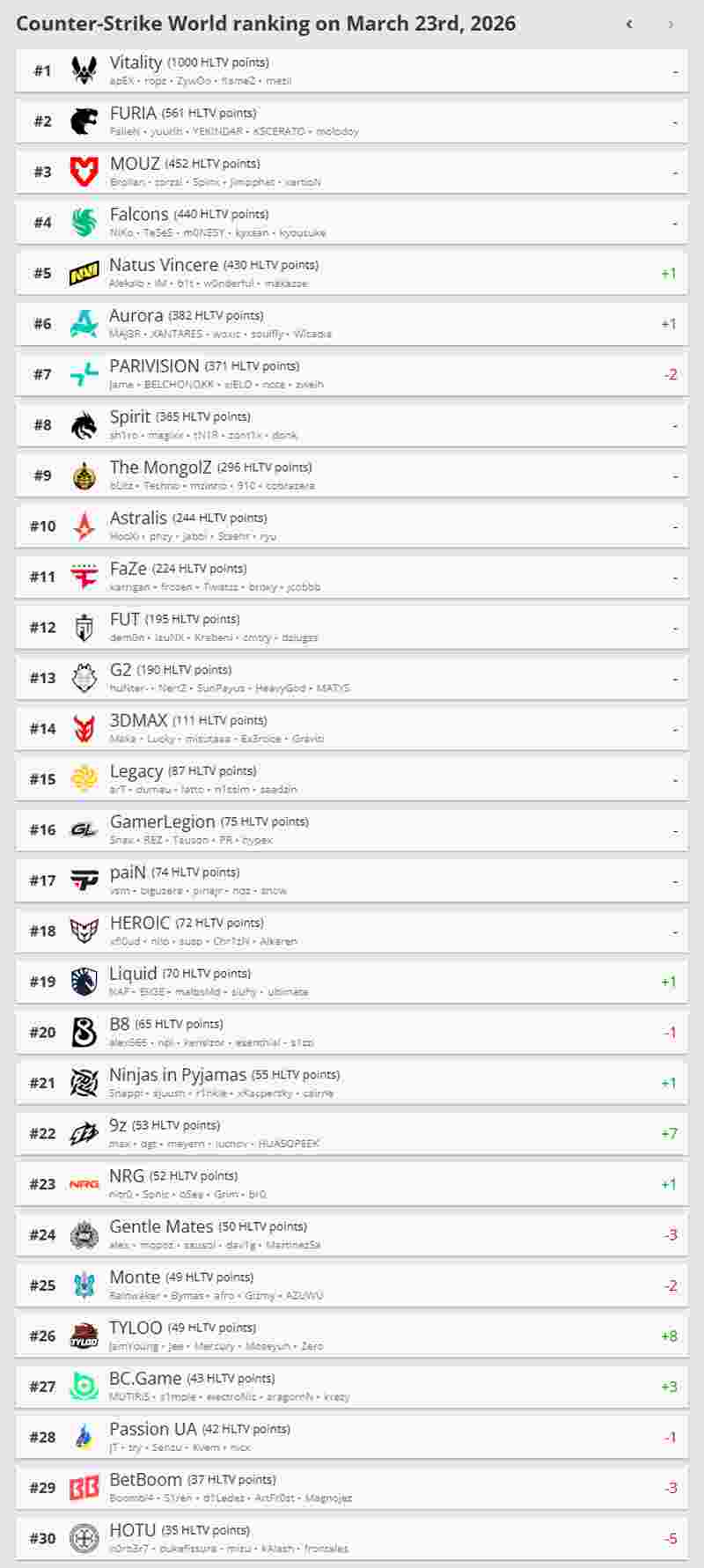704x1568 pixels.
Task: Open the FURIA ranking entry
Action: [133, 114]
